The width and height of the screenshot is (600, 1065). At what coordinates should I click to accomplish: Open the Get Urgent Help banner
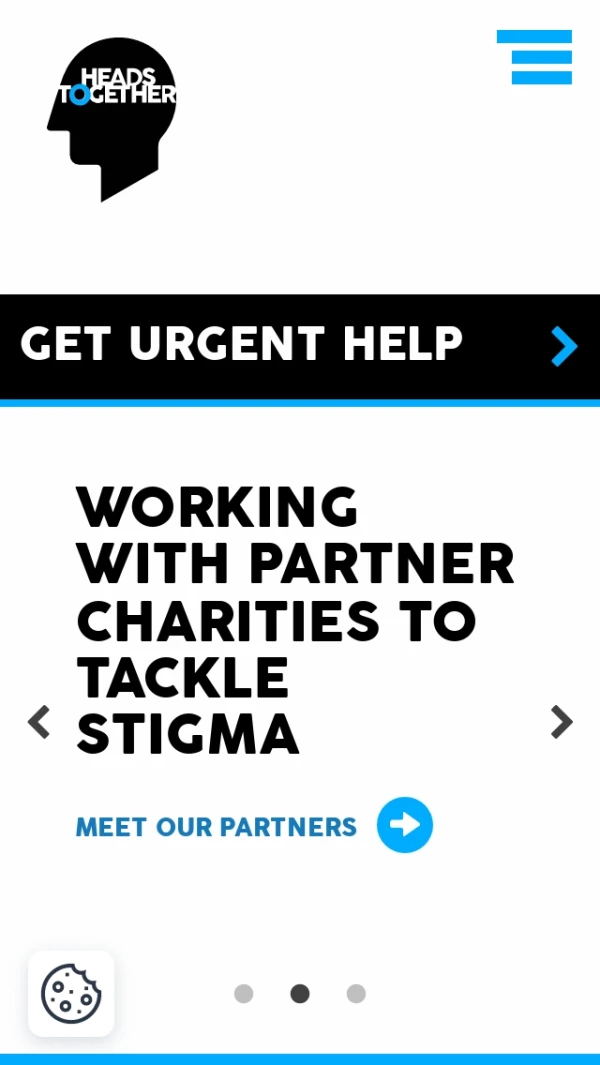(300, 346)
